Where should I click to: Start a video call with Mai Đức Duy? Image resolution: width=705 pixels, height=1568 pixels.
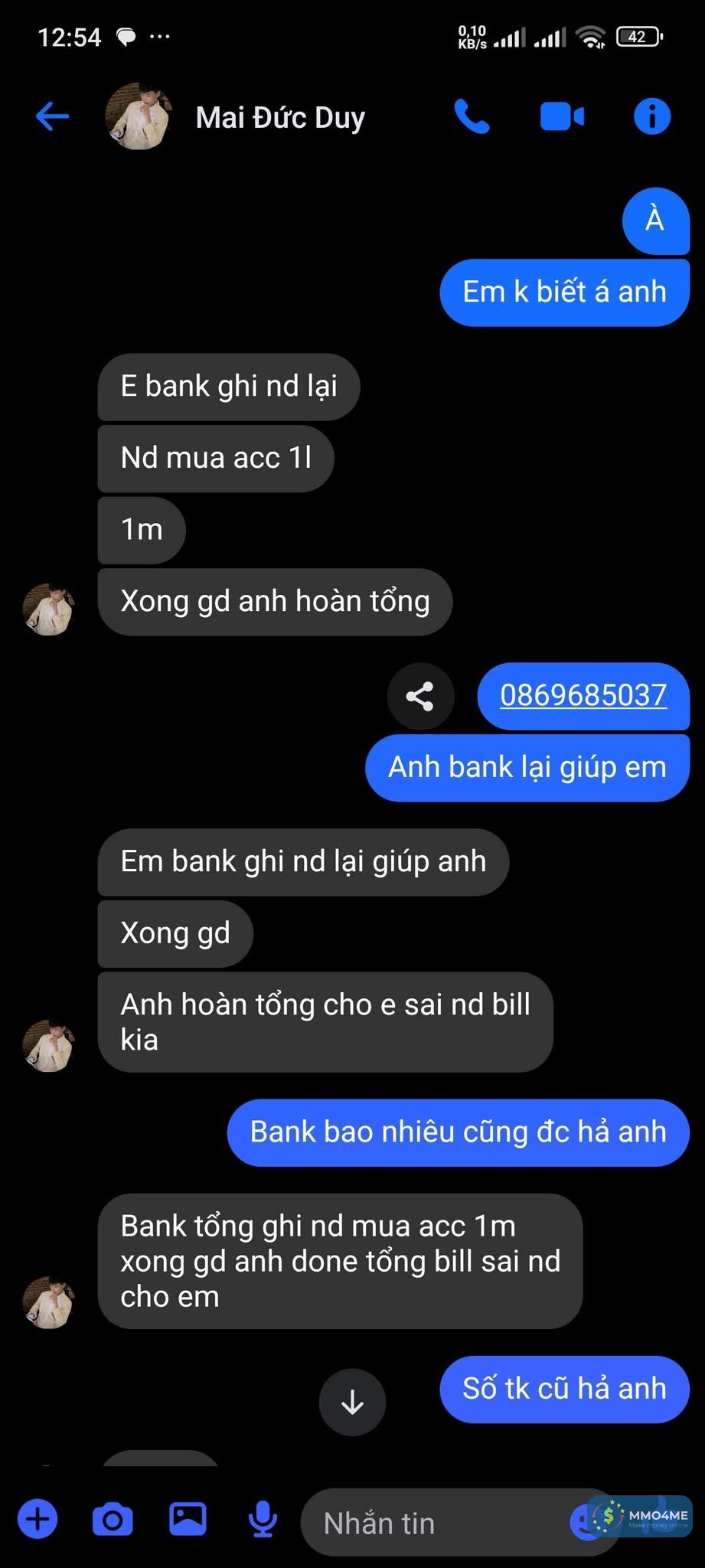(562, 117)
